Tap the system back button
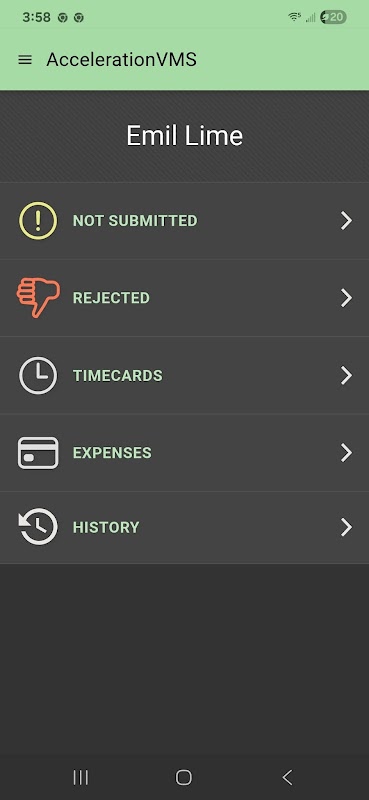 click(287, 778)
